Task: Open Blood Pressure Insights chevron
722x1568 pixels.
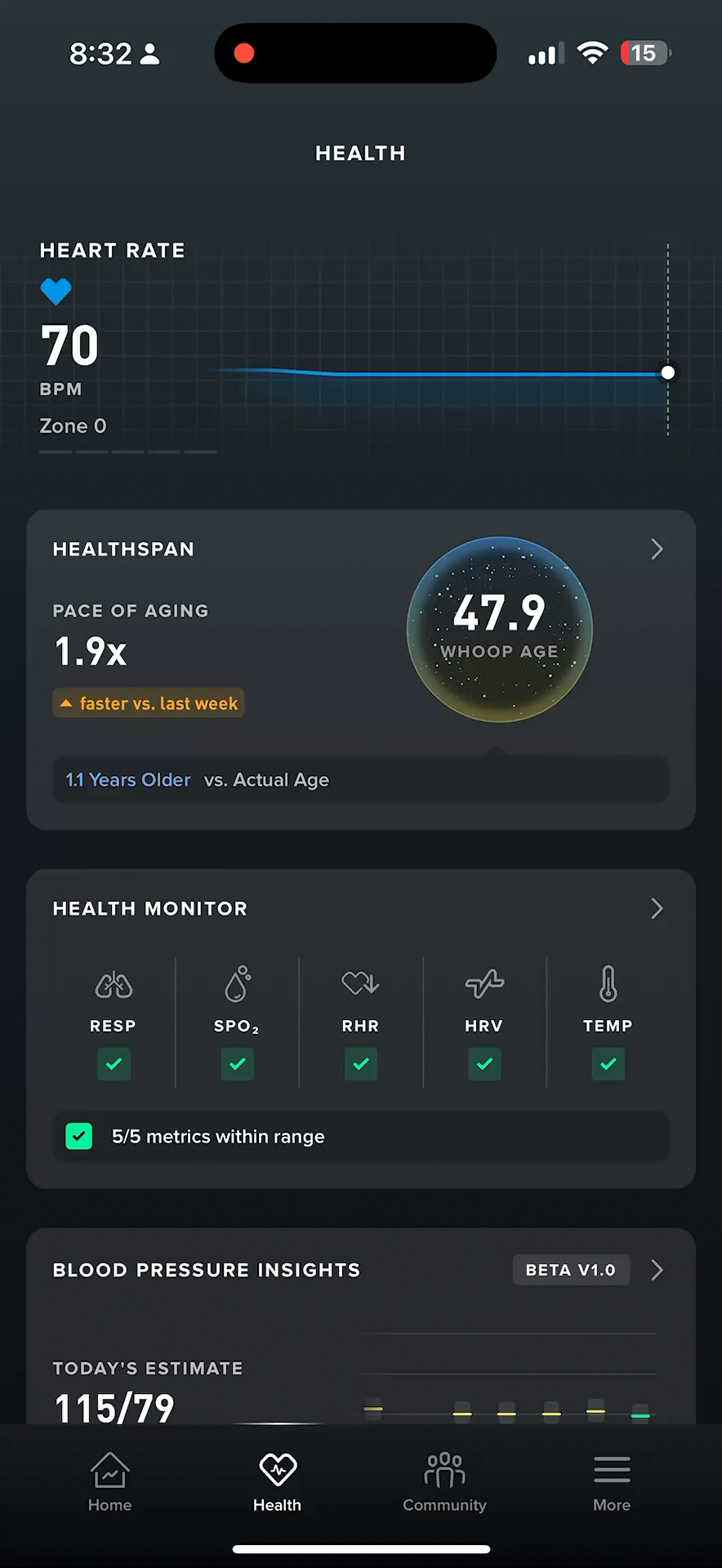Action: coord(657,1270)
